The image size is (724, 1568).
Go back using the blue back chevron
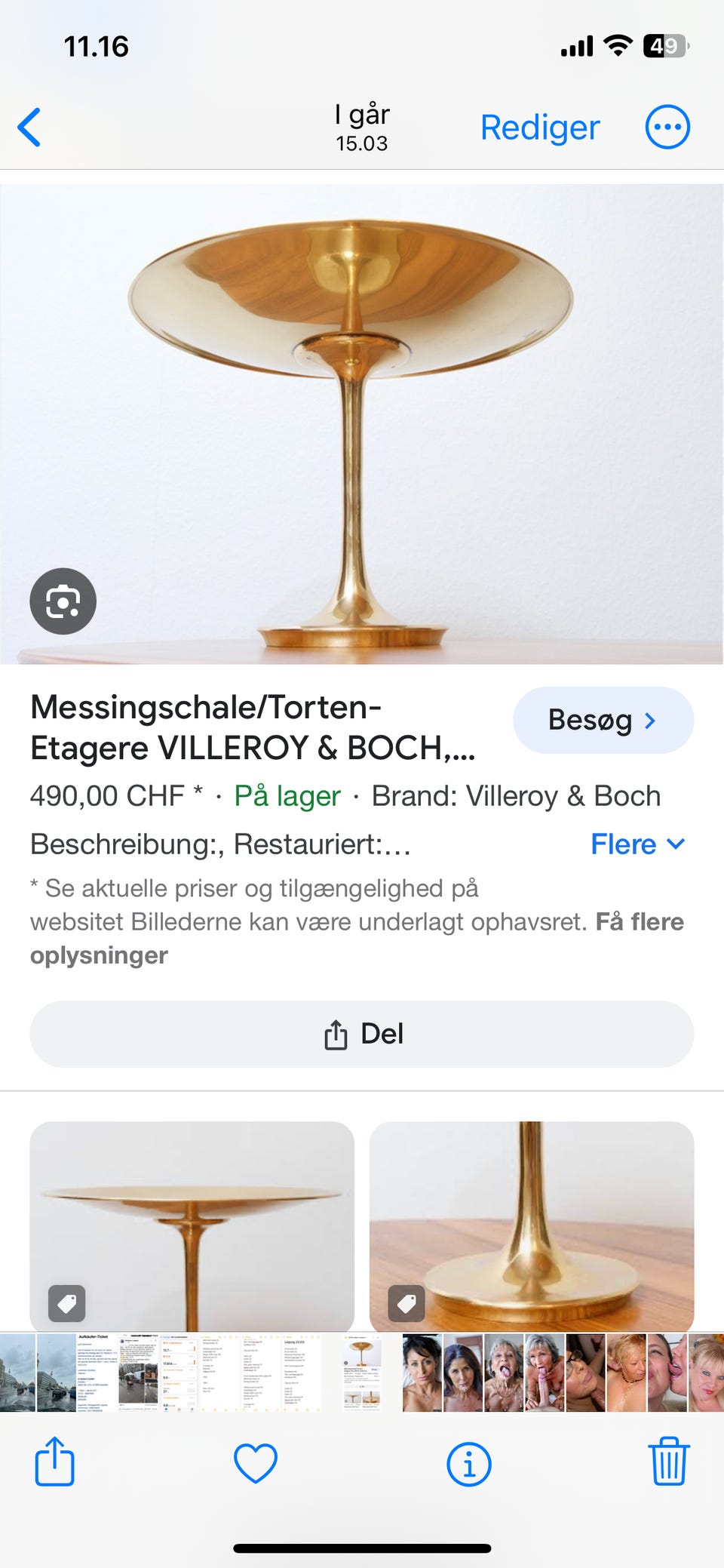(29, 126)
